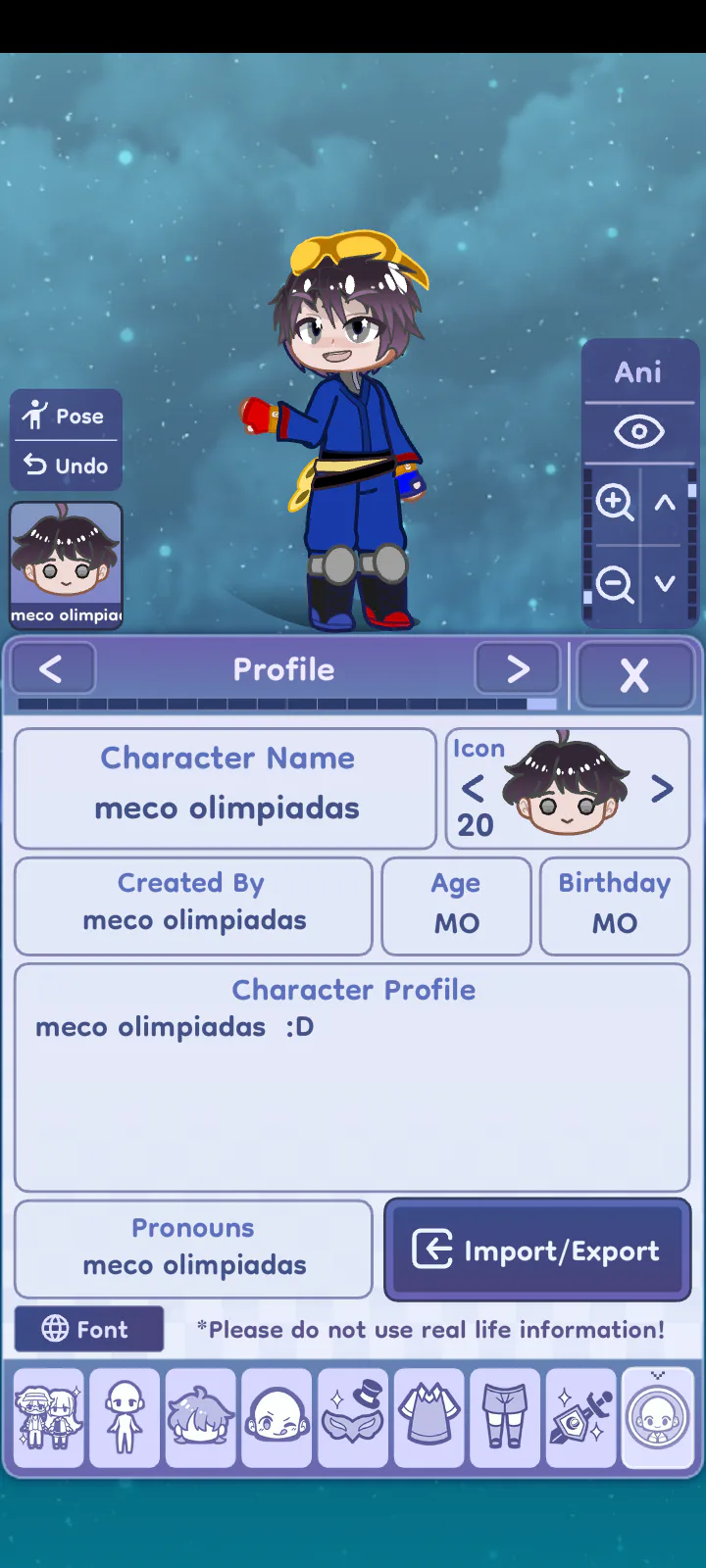
Task: Select the next profile icon
Action: pyautogui.click(x=662, y=789)
